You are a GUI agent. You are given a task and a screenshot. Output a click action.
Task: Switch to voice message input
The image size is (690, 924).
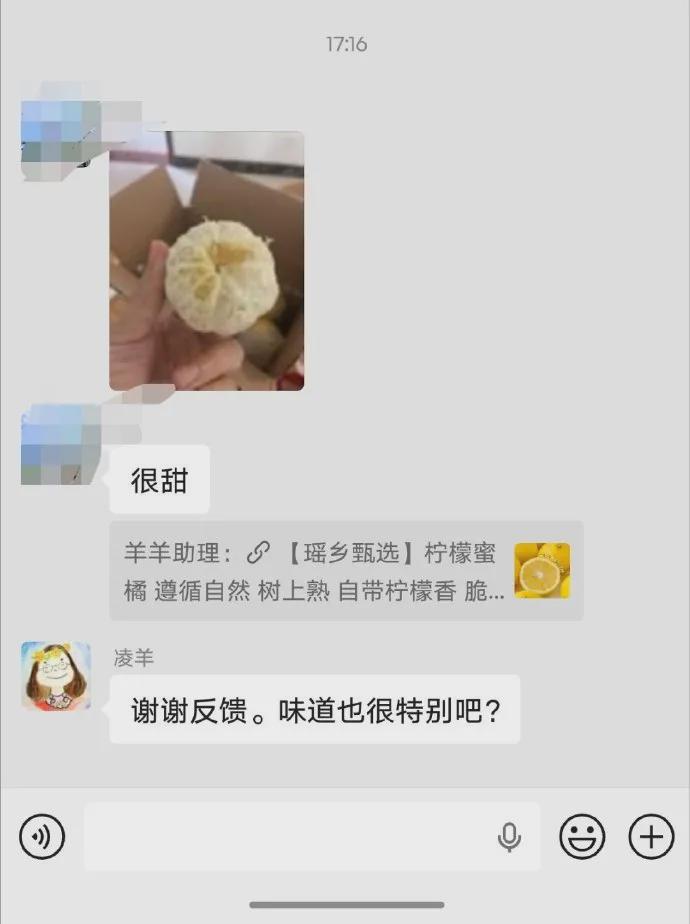point(42,836)
